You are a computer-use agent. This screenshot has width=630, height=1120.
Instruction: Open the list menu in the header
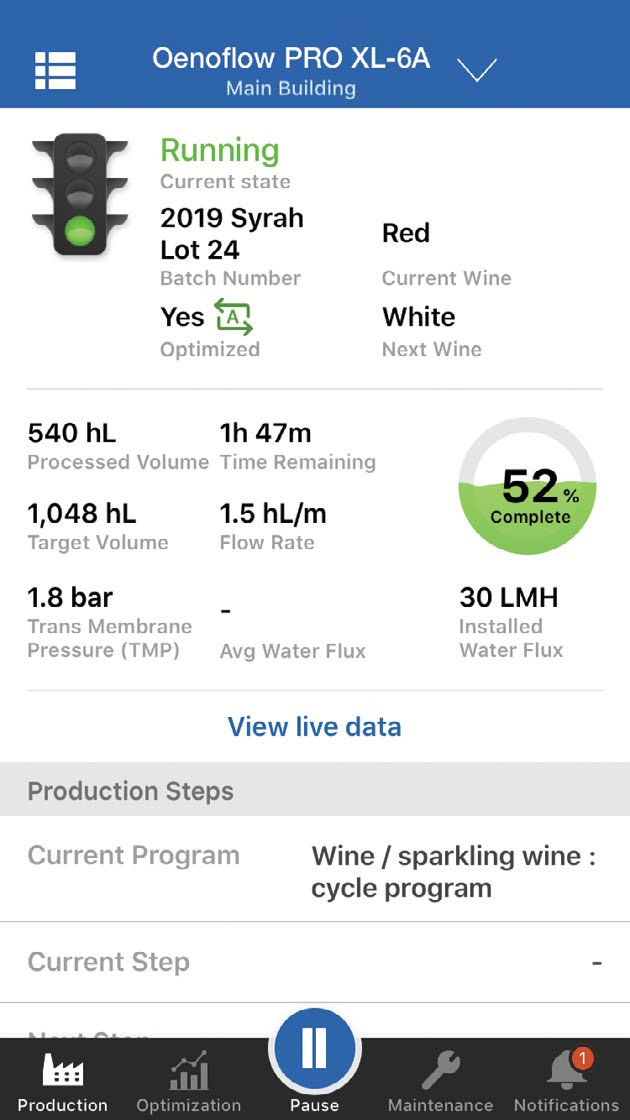(56, 70)
